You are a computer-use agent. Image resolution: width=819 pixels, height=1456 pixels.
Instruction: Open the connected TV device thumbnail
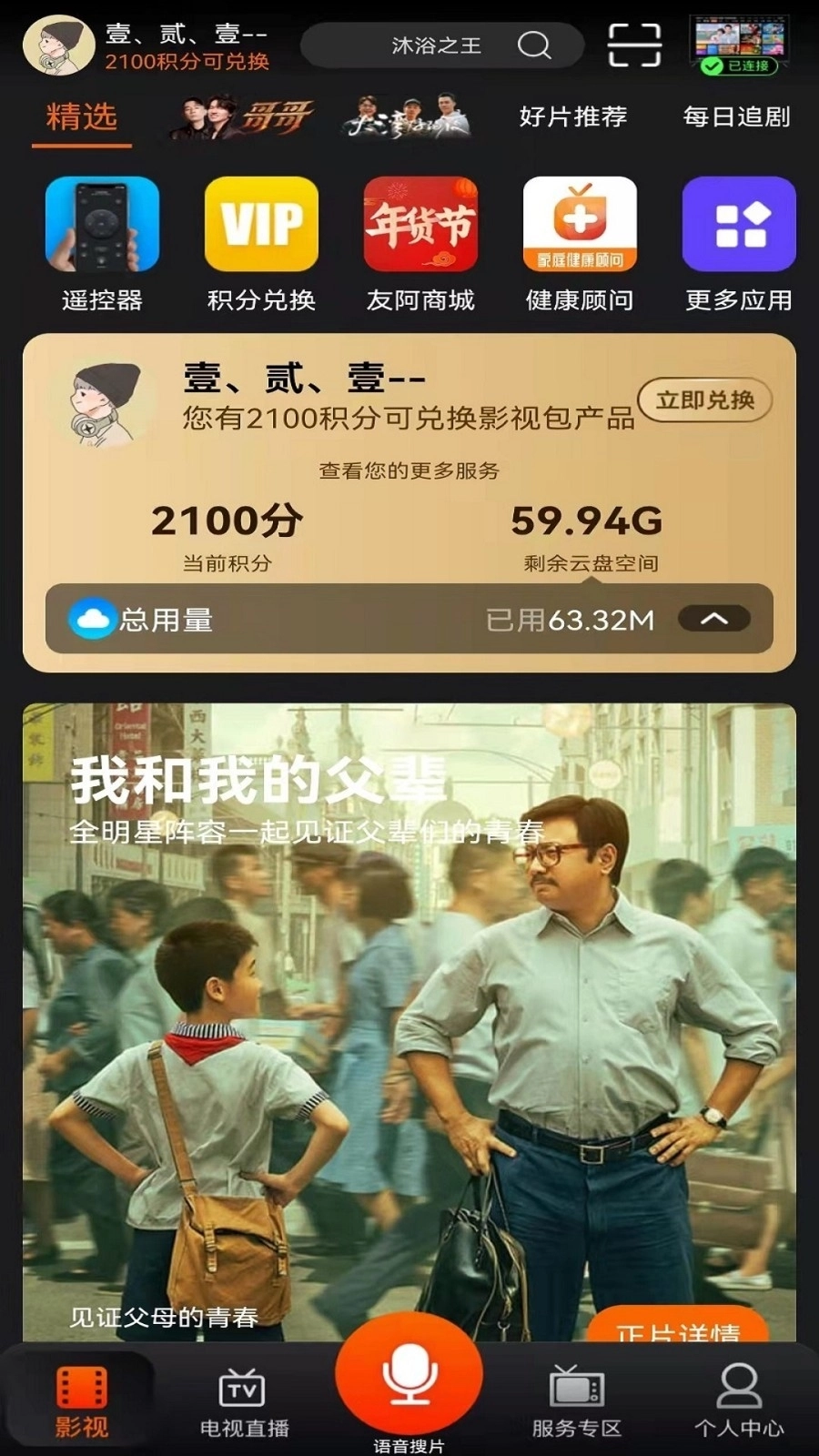point(738,44)
